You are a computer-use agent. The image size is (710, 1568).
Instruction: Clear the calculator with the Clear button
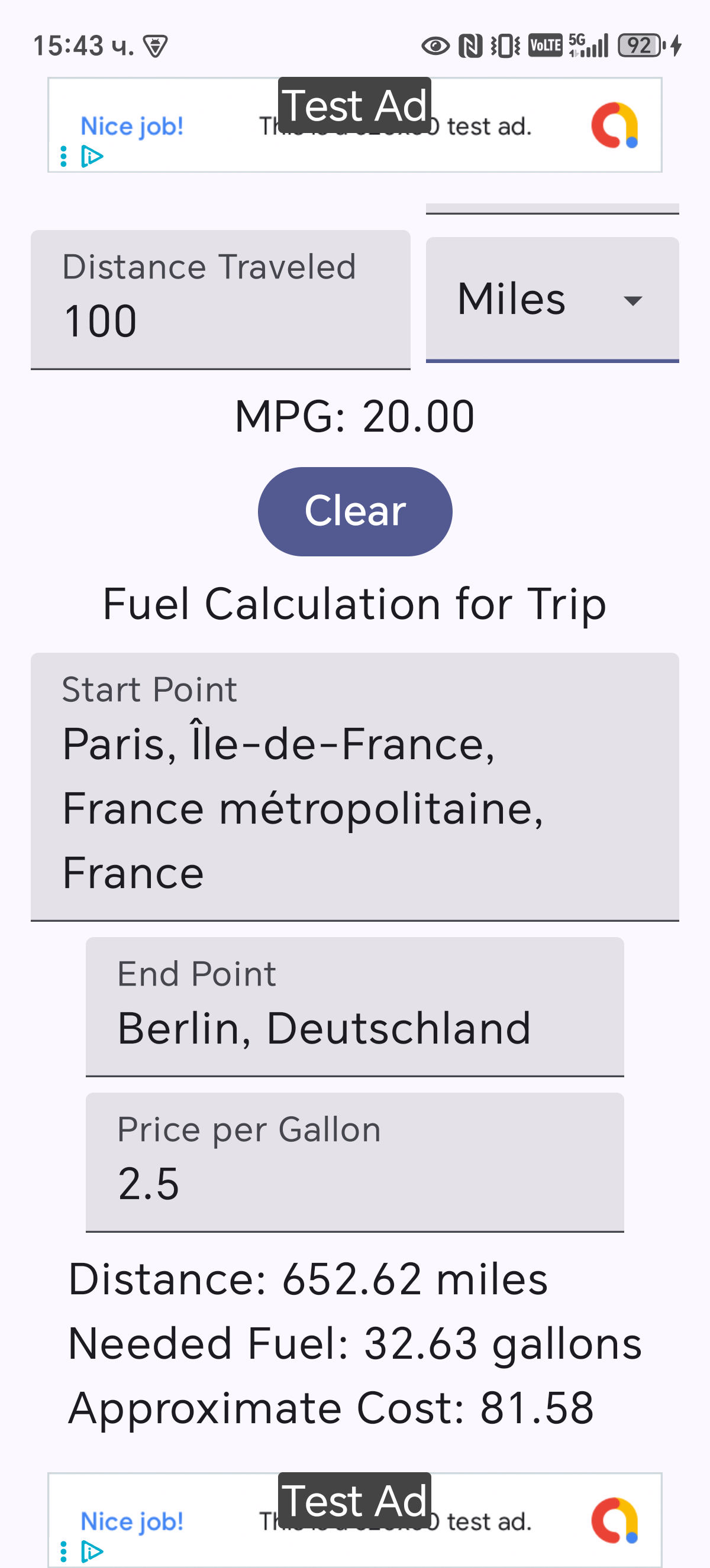pyautogui.click(x=354, y=511)
